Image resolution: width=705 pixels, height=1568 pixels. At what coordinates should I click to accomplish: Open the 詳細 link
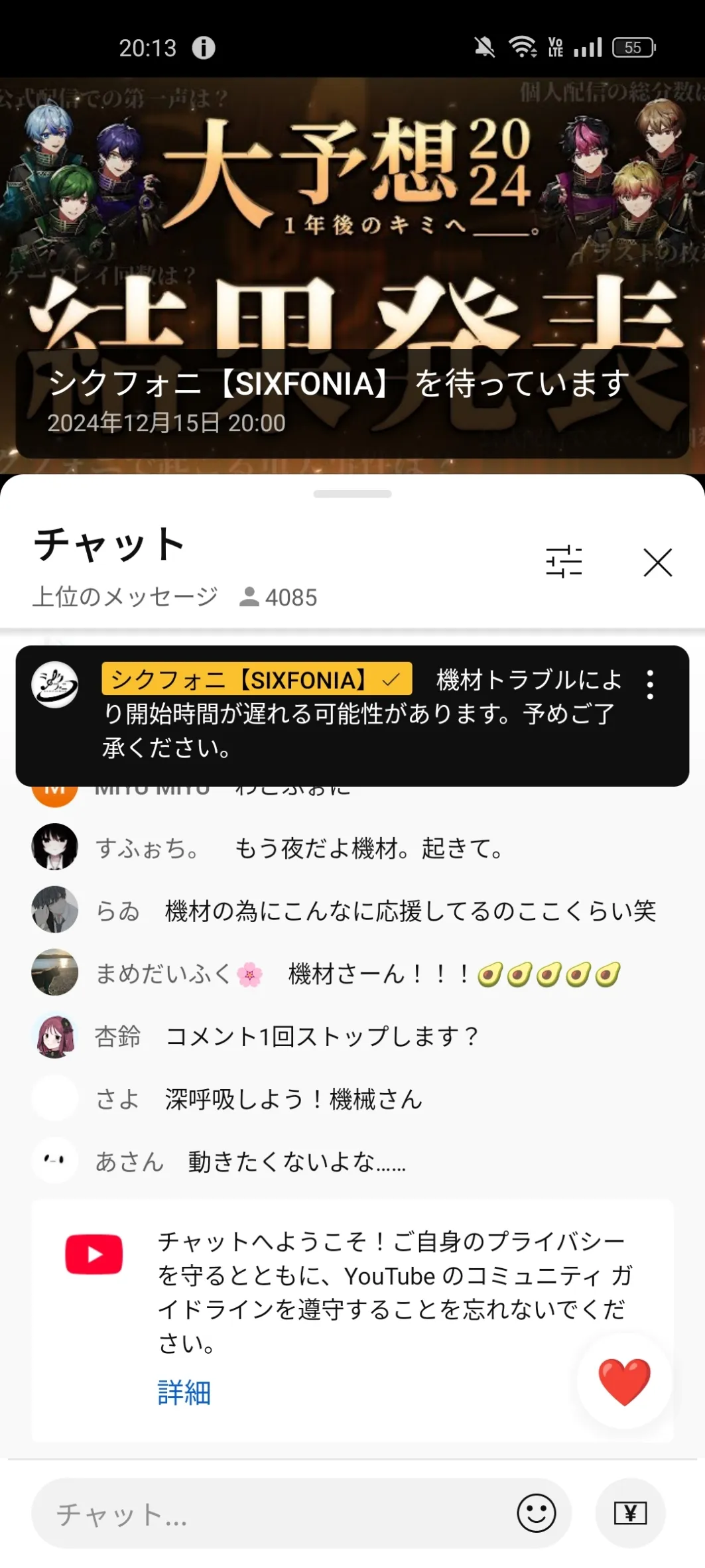184,1392
